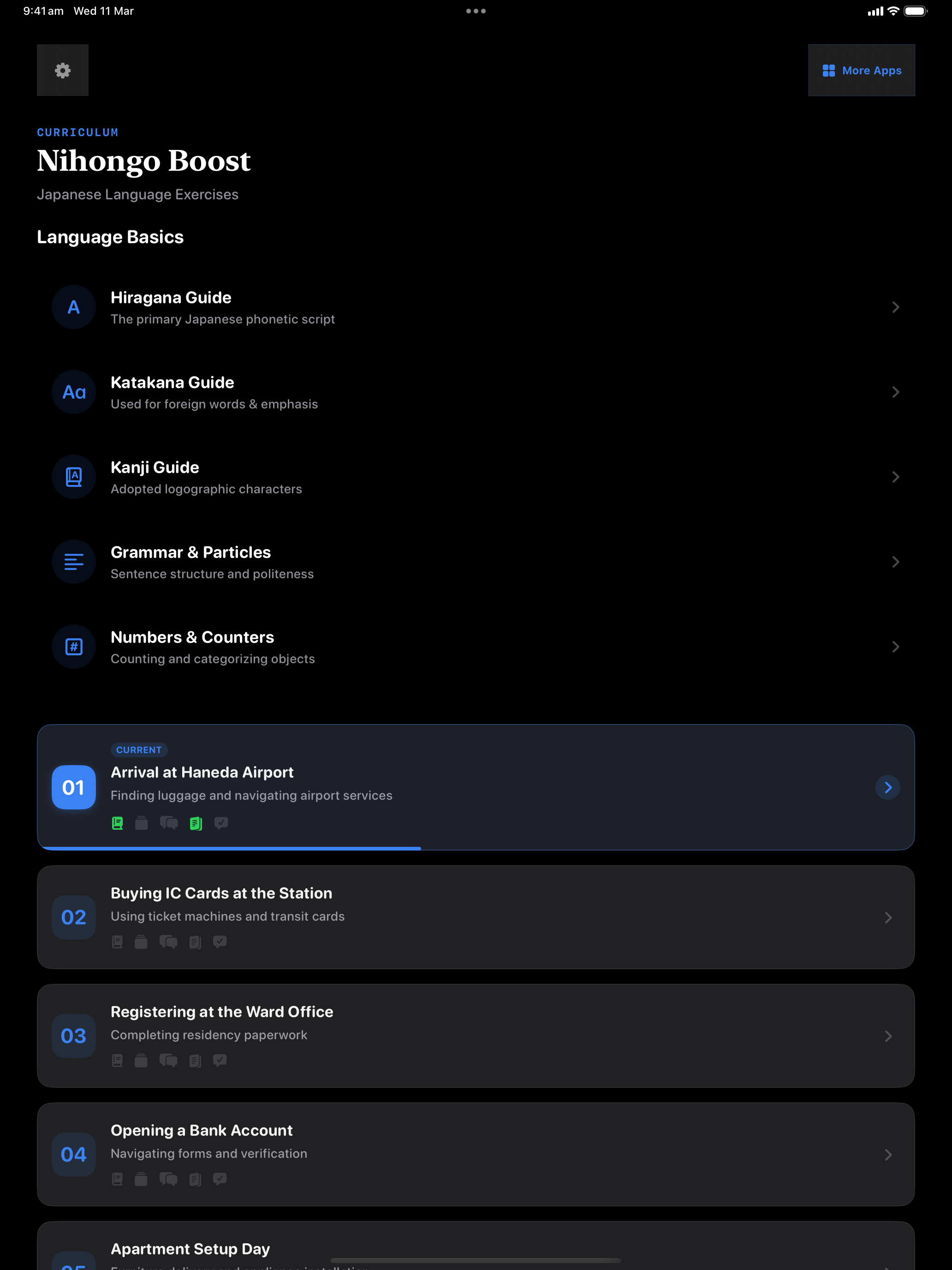Click the quiz checkmark icon under Buying IC Cards
This screenshot has width=952, height=1270.
[x=220, y=941]
